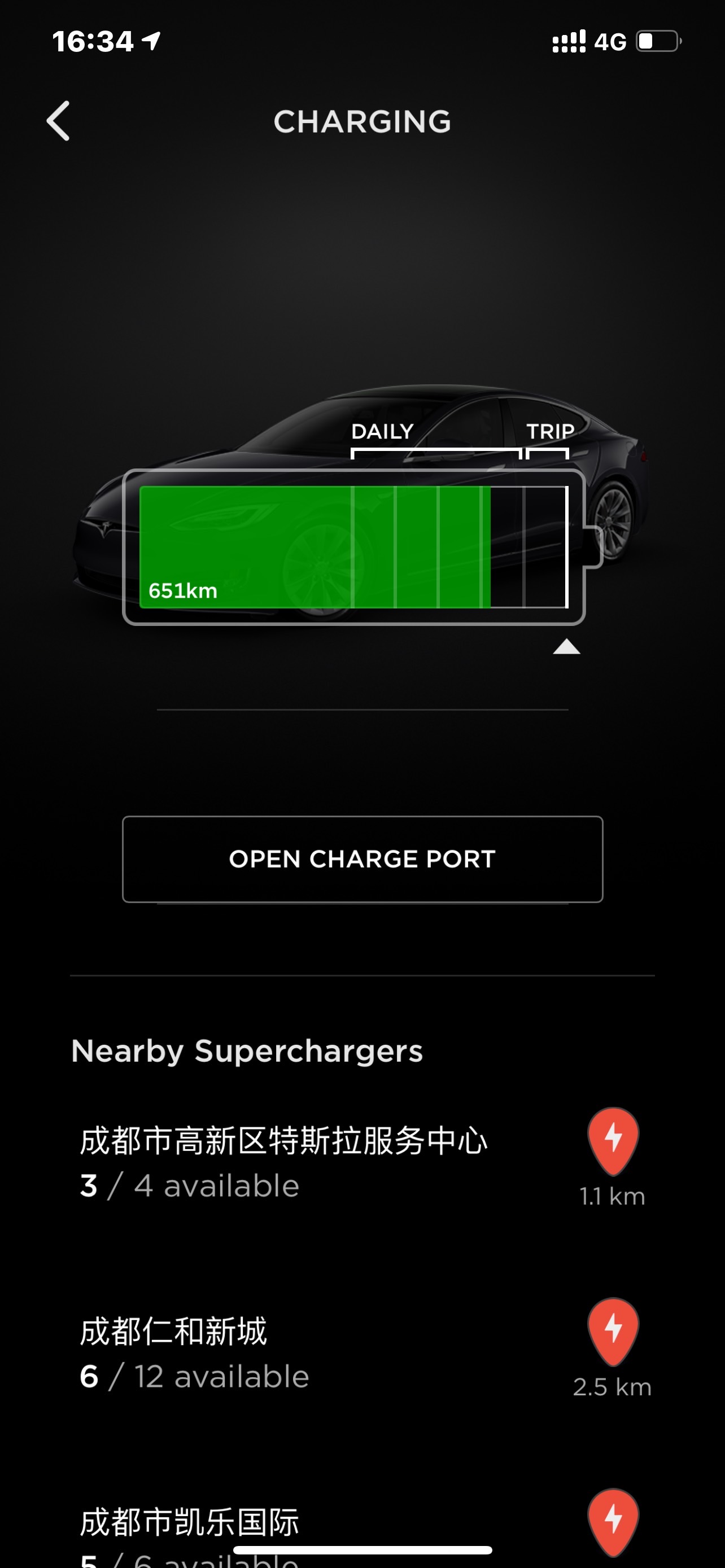Tap the charge limit slider marker
Screen dimensions: 725x1568
(566, 646)
